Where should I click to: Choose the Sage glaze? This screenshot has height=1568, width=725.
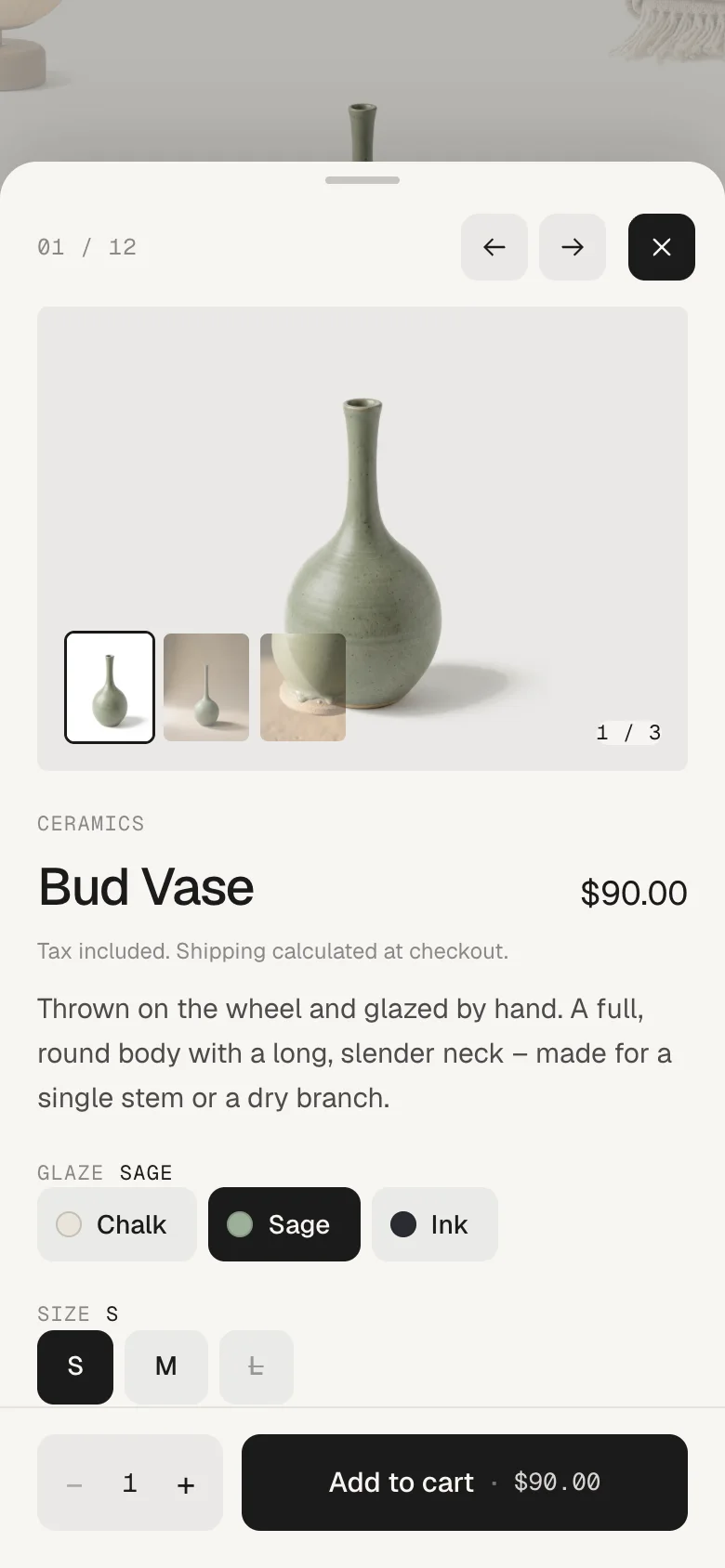(x=284, y=1224)
